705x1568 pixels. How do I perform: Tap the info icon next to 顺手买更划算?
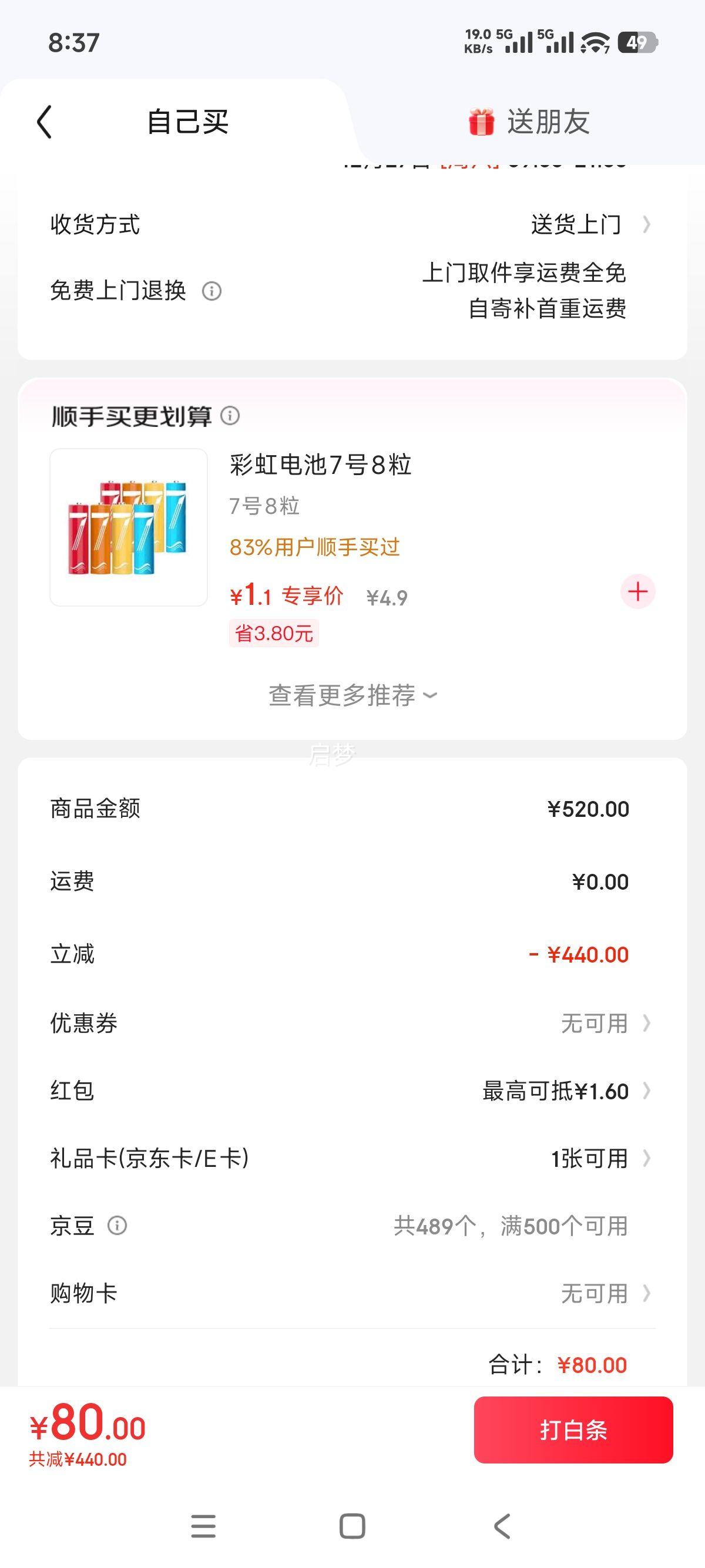(230, 416)
